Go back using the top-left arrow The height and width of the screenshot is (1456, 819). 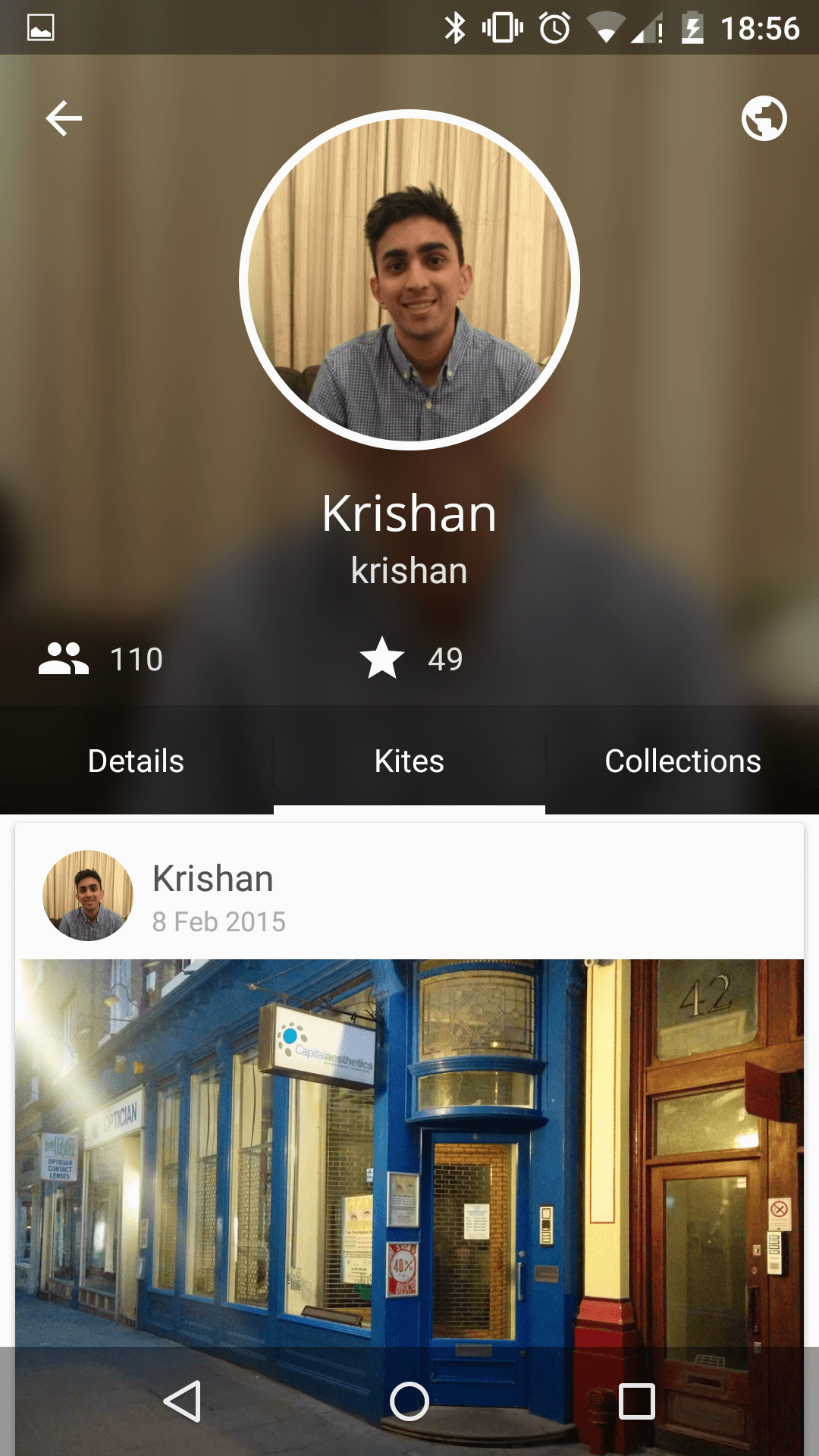[64, 119]
